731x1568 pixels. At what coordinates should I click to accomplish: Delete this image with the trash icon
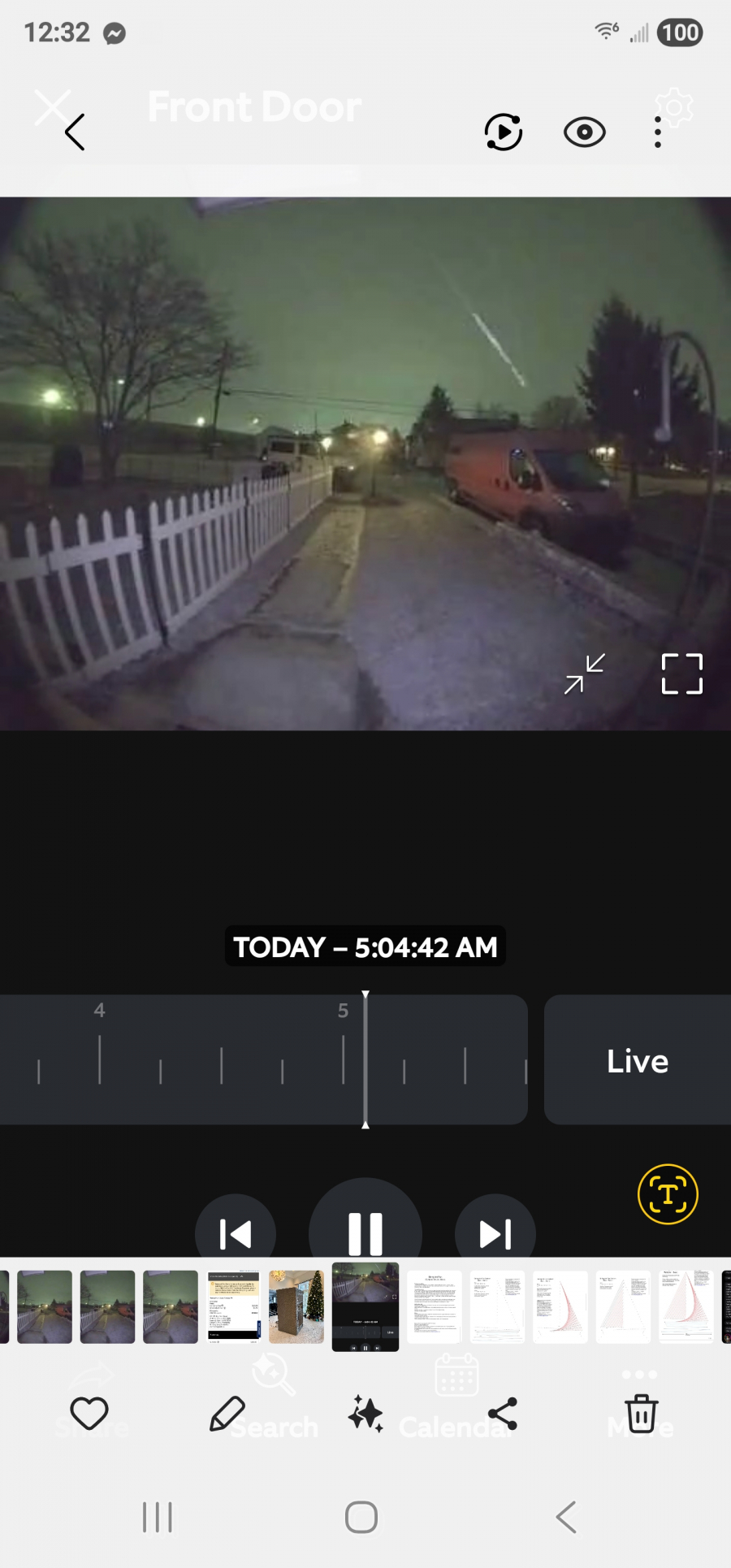[641, 1414]
